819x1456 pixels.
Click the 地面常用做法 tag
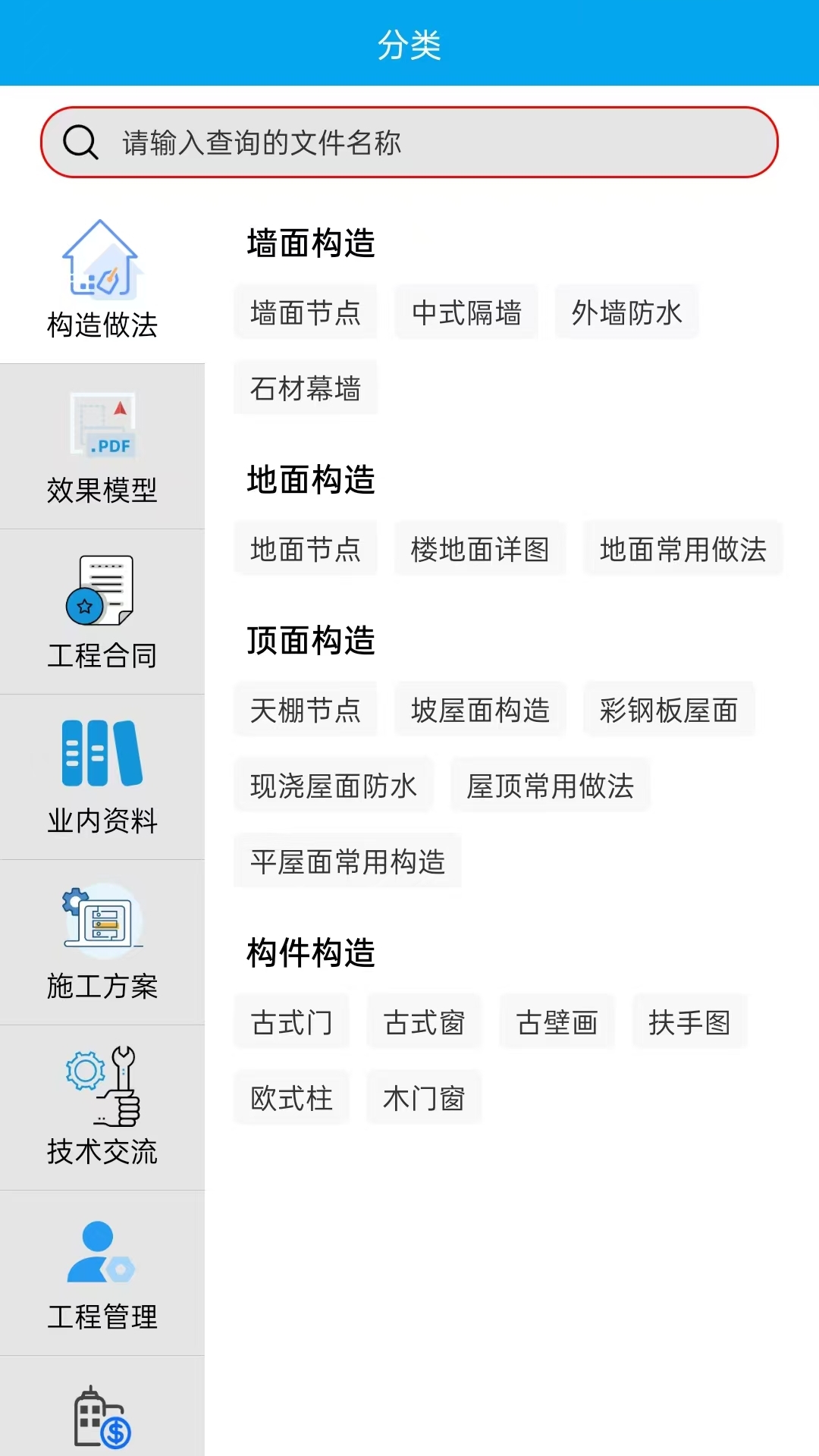point(682,549)
